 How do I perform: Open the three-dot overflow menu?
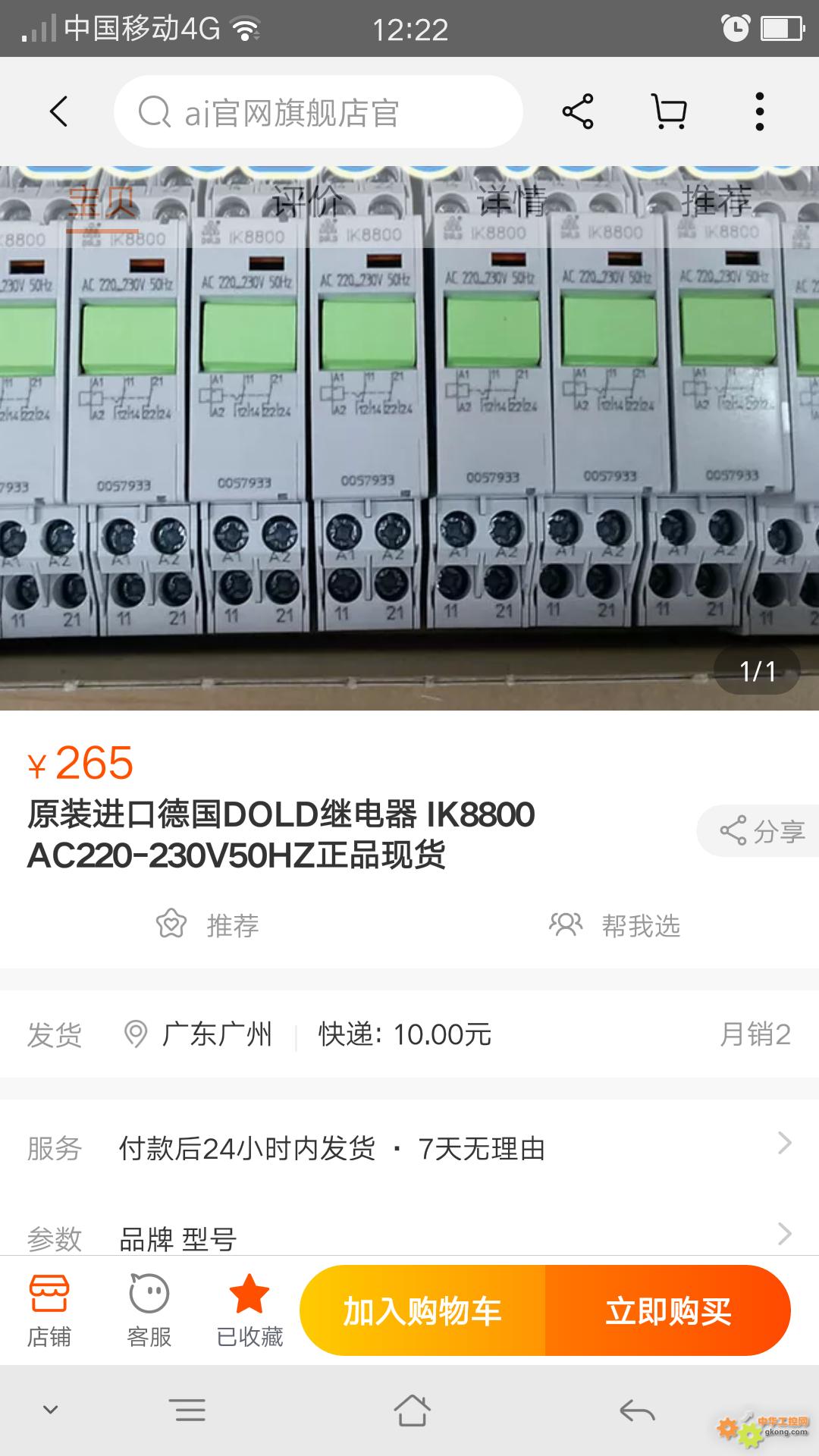pos(760,111)
